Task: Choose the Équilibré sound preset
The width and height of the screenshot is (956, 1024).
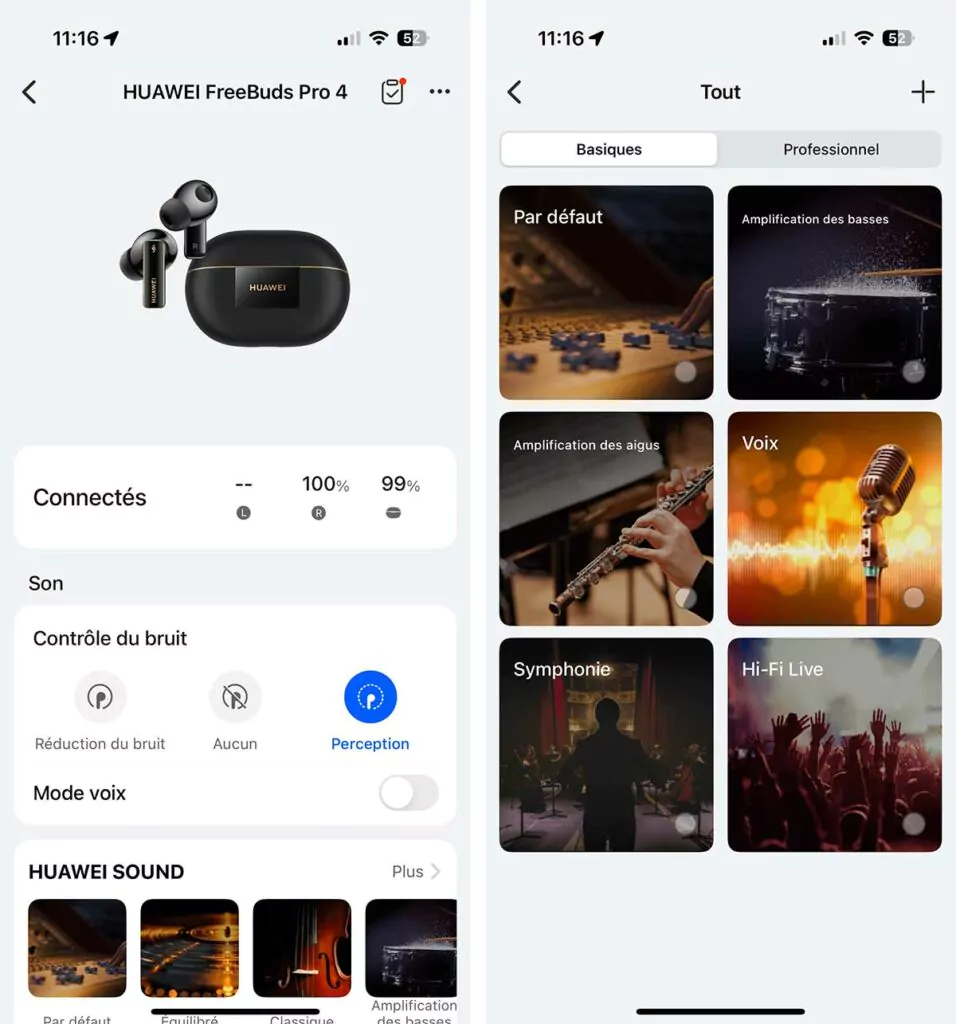Action: pos(190,948)
